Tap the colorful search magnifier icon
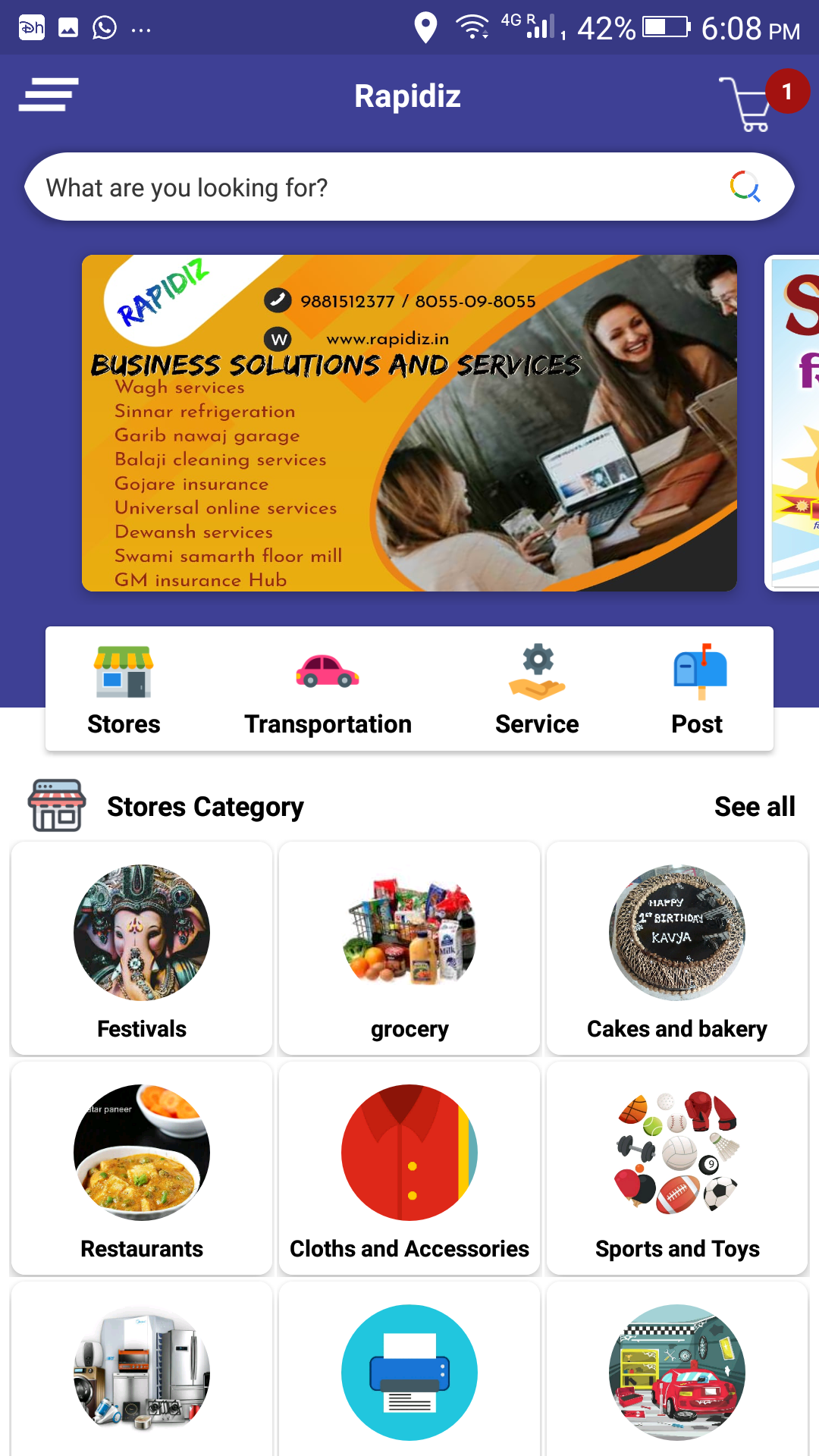Image resolution: width=819 pixels, height=1456 pixels. [x=745, y=187]
